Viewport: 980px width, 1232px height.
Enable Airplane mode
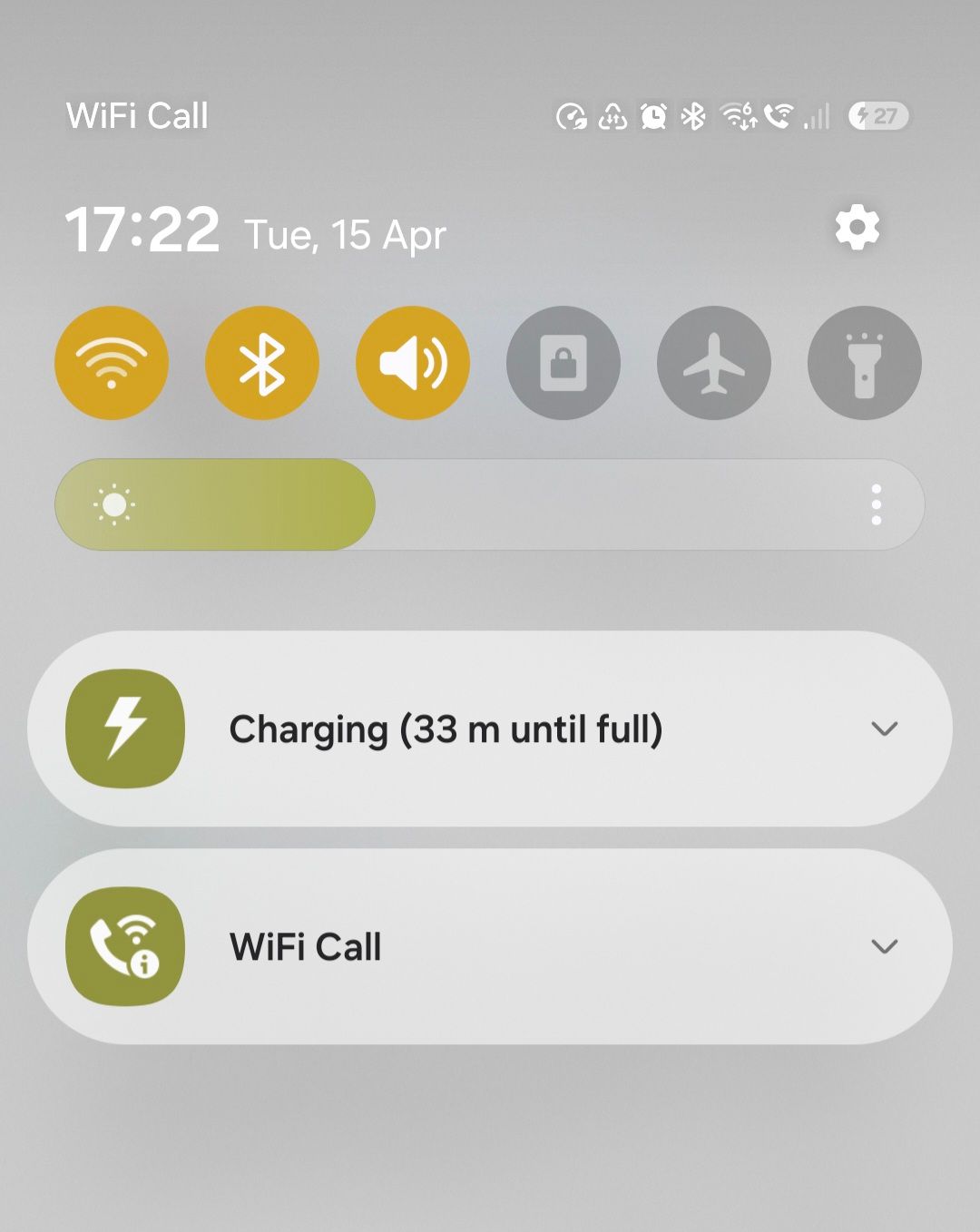click(712, 362)
